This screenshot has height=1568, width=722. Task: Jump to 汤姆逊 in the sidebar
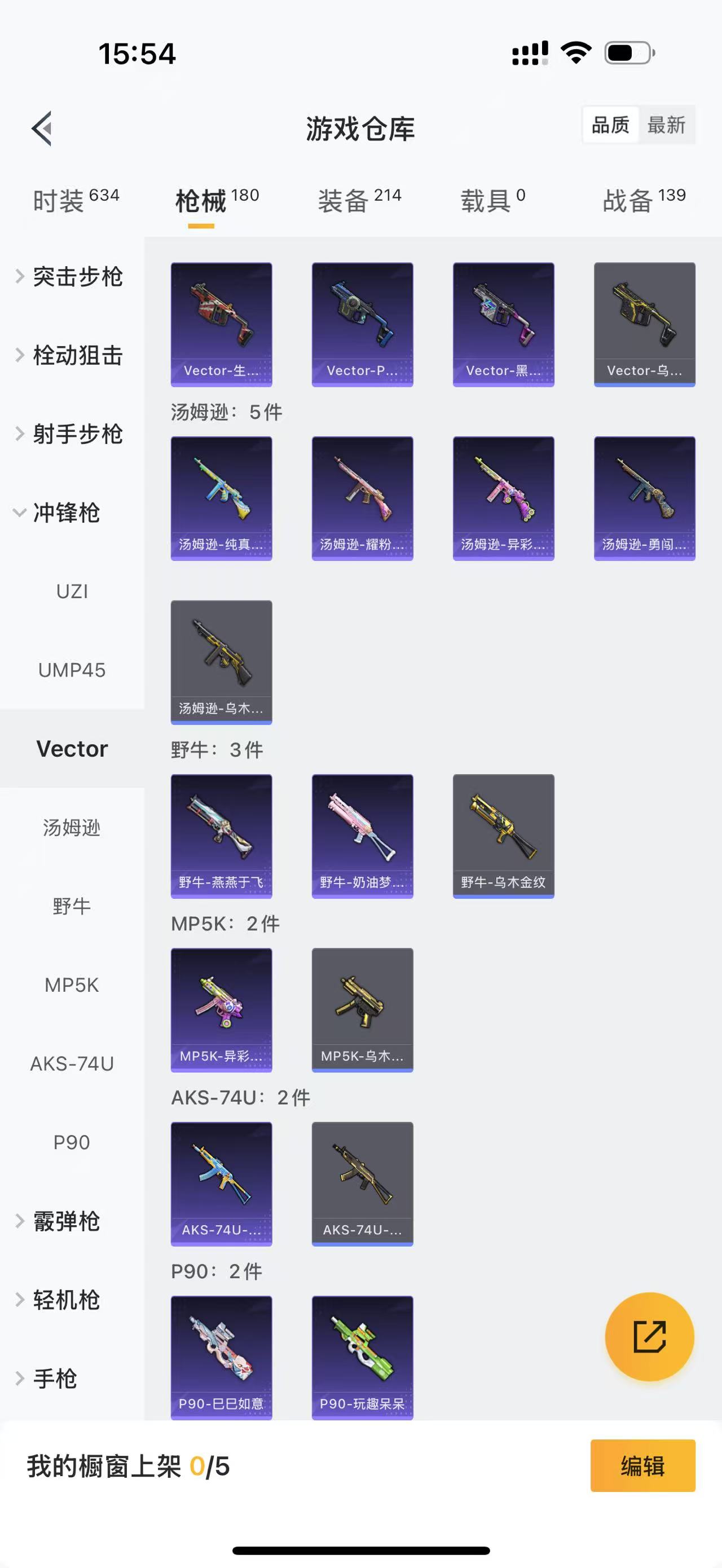coord(72,827)
